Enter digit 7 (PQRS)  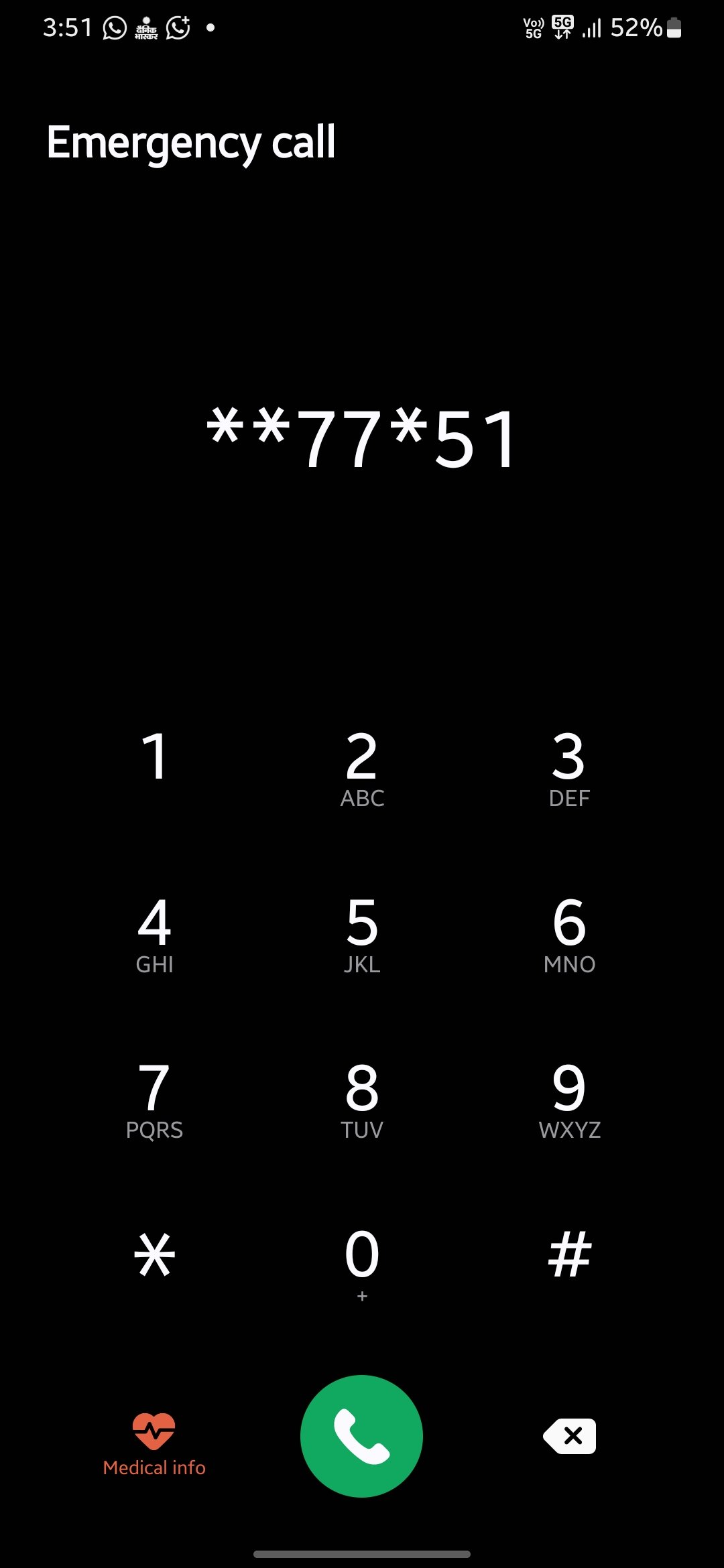click(155, 1099)
